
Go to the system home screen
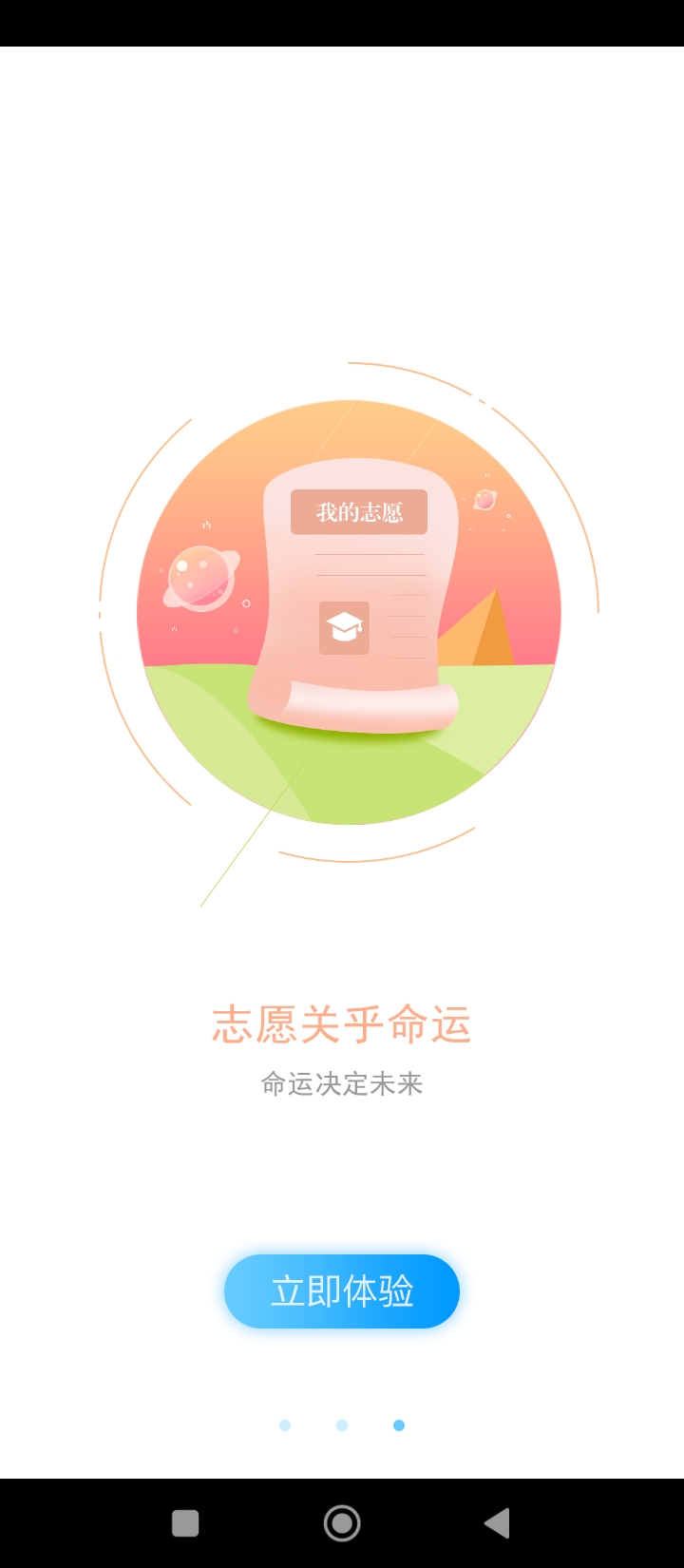tap(342, 1523)
